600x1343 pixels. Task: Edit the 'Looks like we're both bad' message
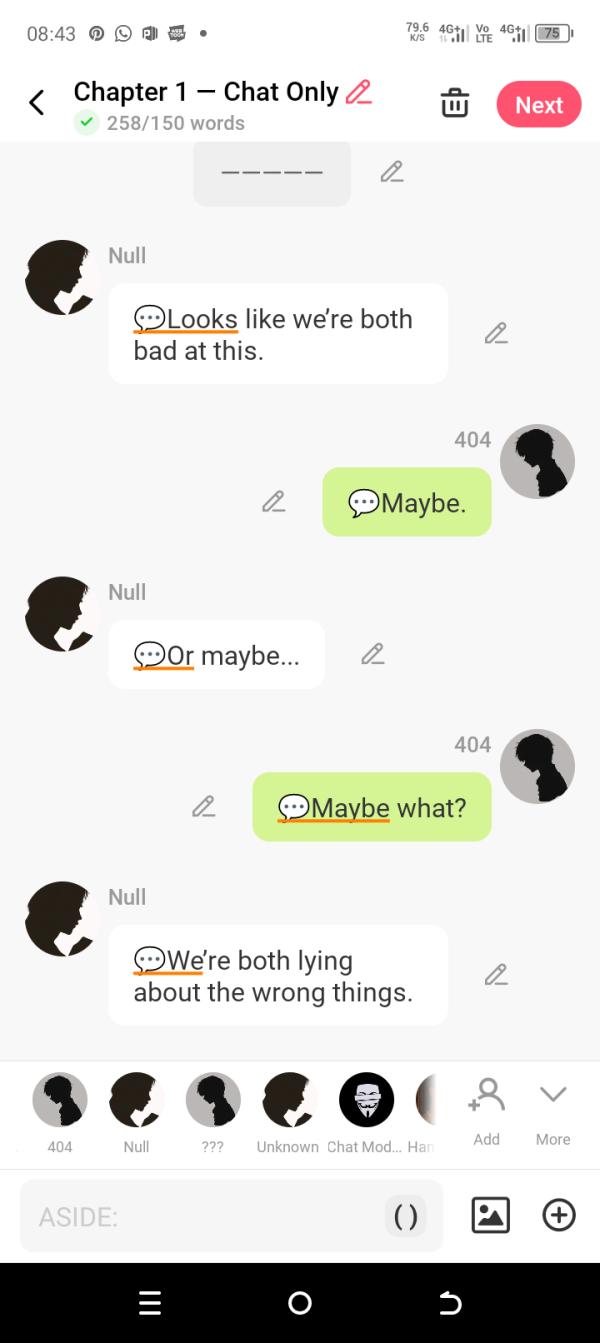pyautogui.click(x=495, y=334)
